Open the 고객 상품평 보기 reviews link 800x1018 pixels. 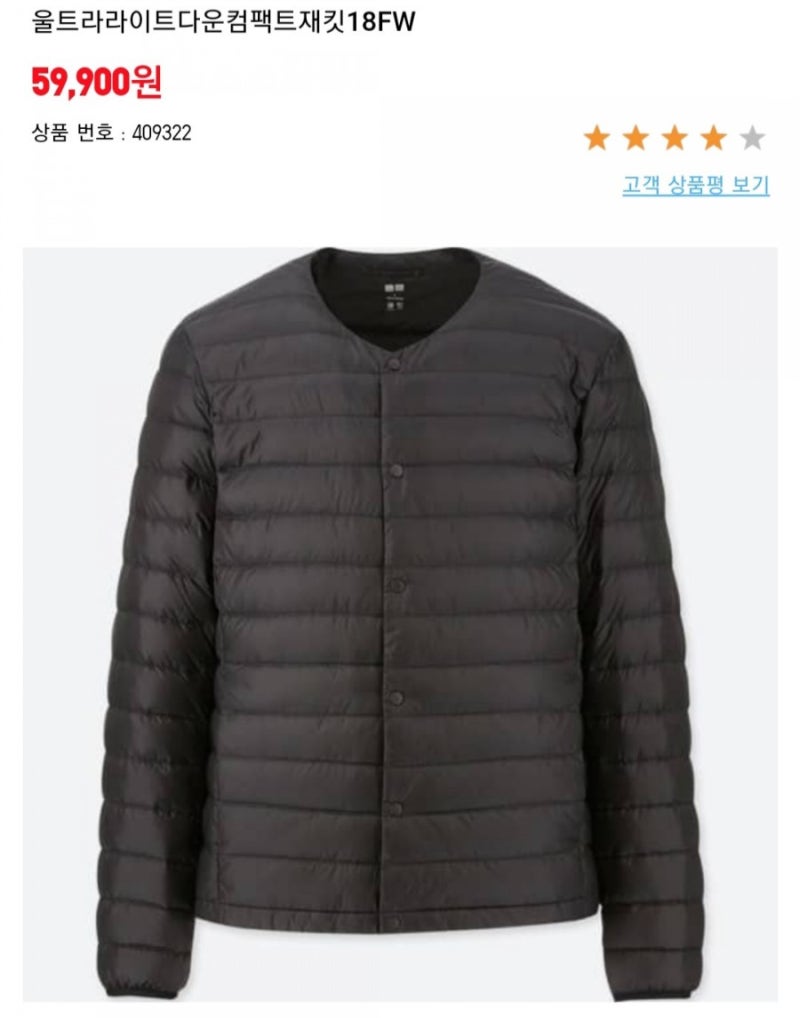point(695,186)
